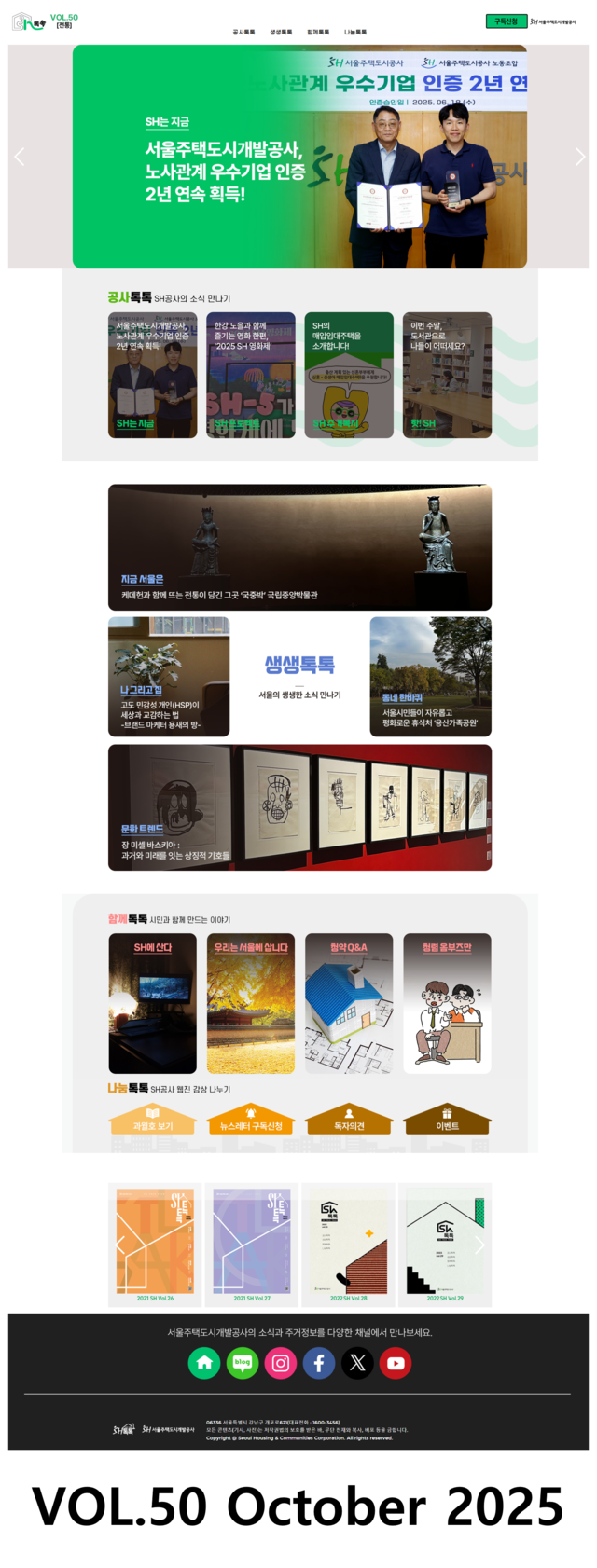Go to the previous banner slide with the left arrow
The image size is (597, 1568).
[x=20, y=157]
